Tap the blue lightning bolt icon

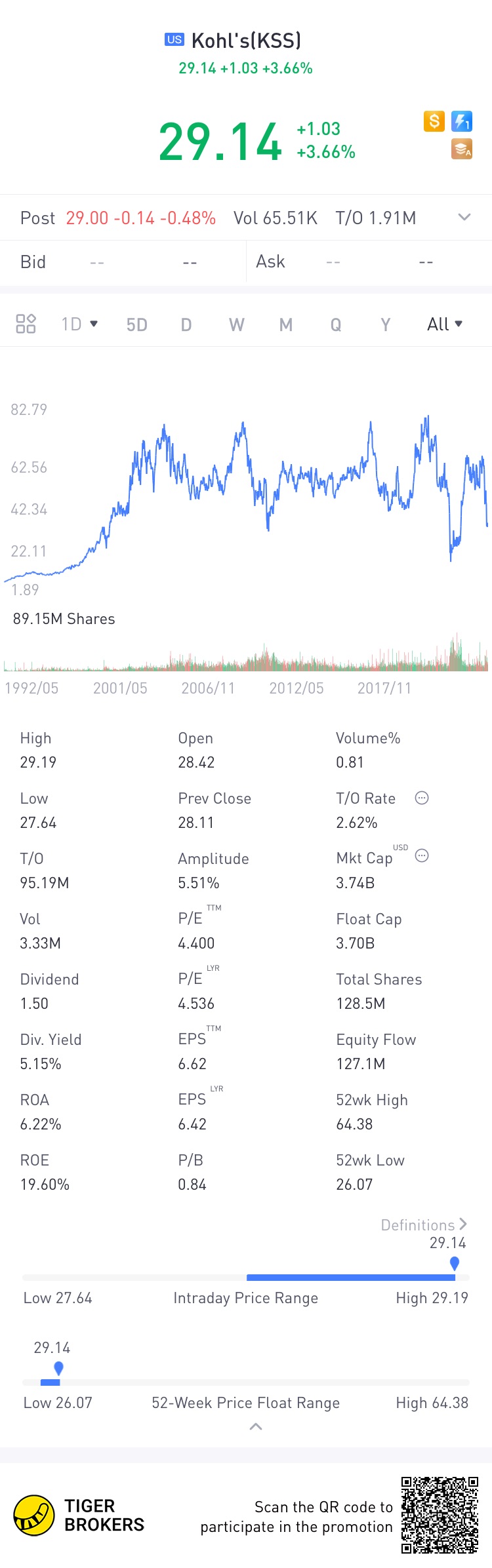click(x=462, y=121)
